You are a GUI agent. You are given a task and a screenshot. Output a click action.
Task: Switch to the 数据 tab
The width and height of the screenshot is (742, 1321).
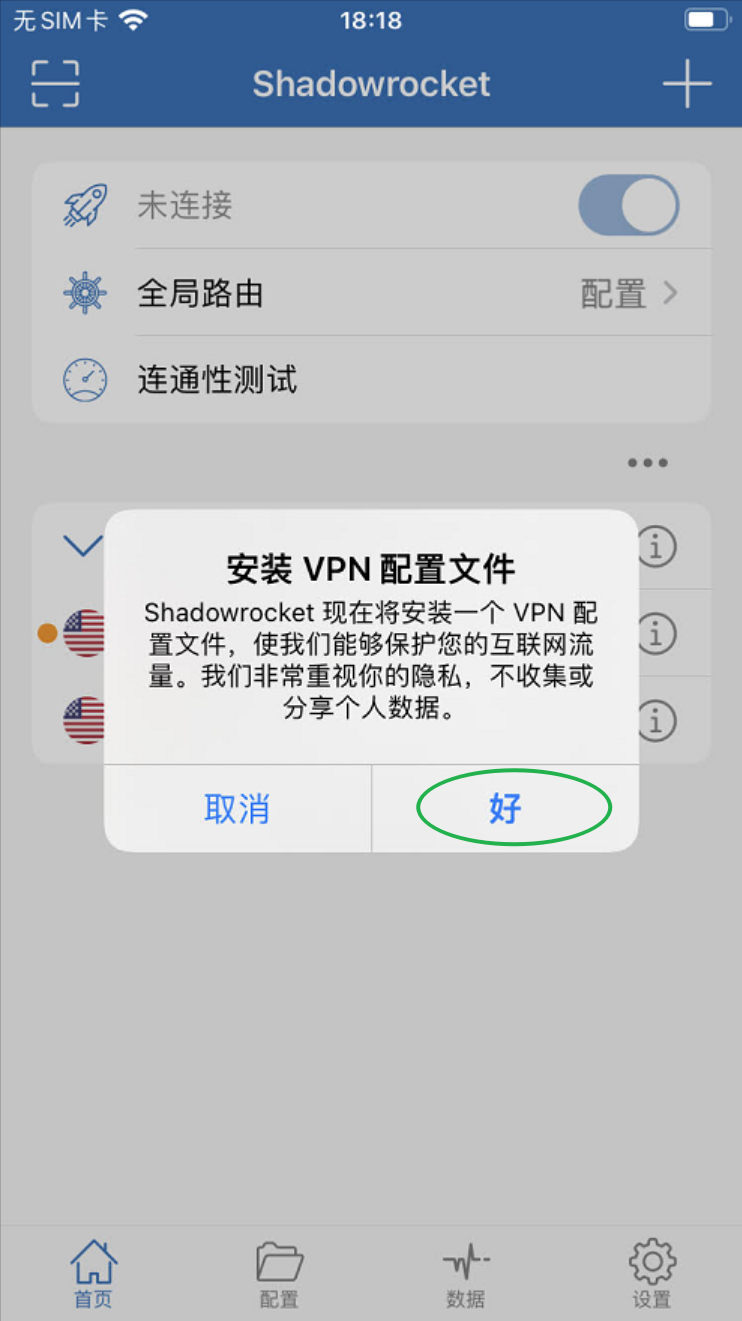(465, 1273)
